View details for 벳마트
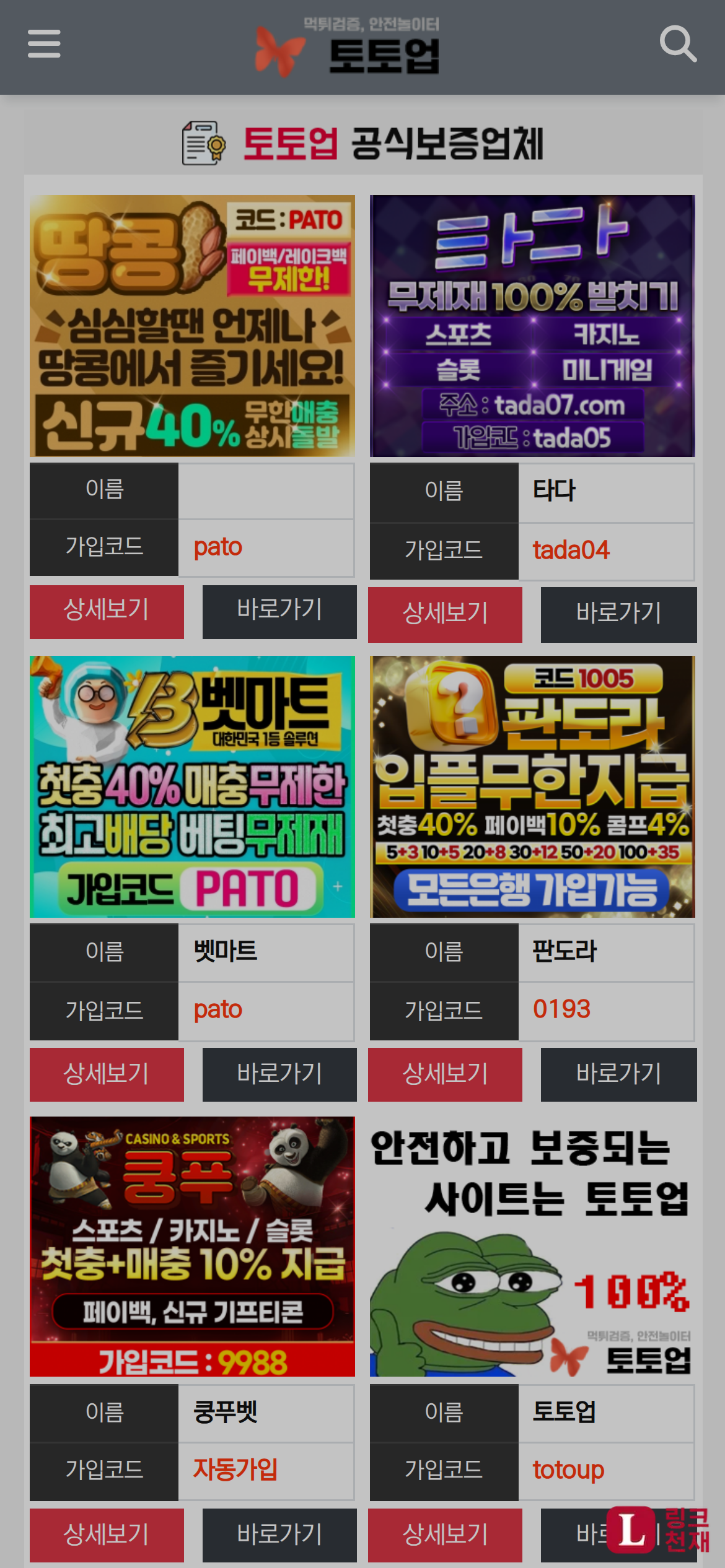This screenshot has width=725, height=1568. 107,1074
